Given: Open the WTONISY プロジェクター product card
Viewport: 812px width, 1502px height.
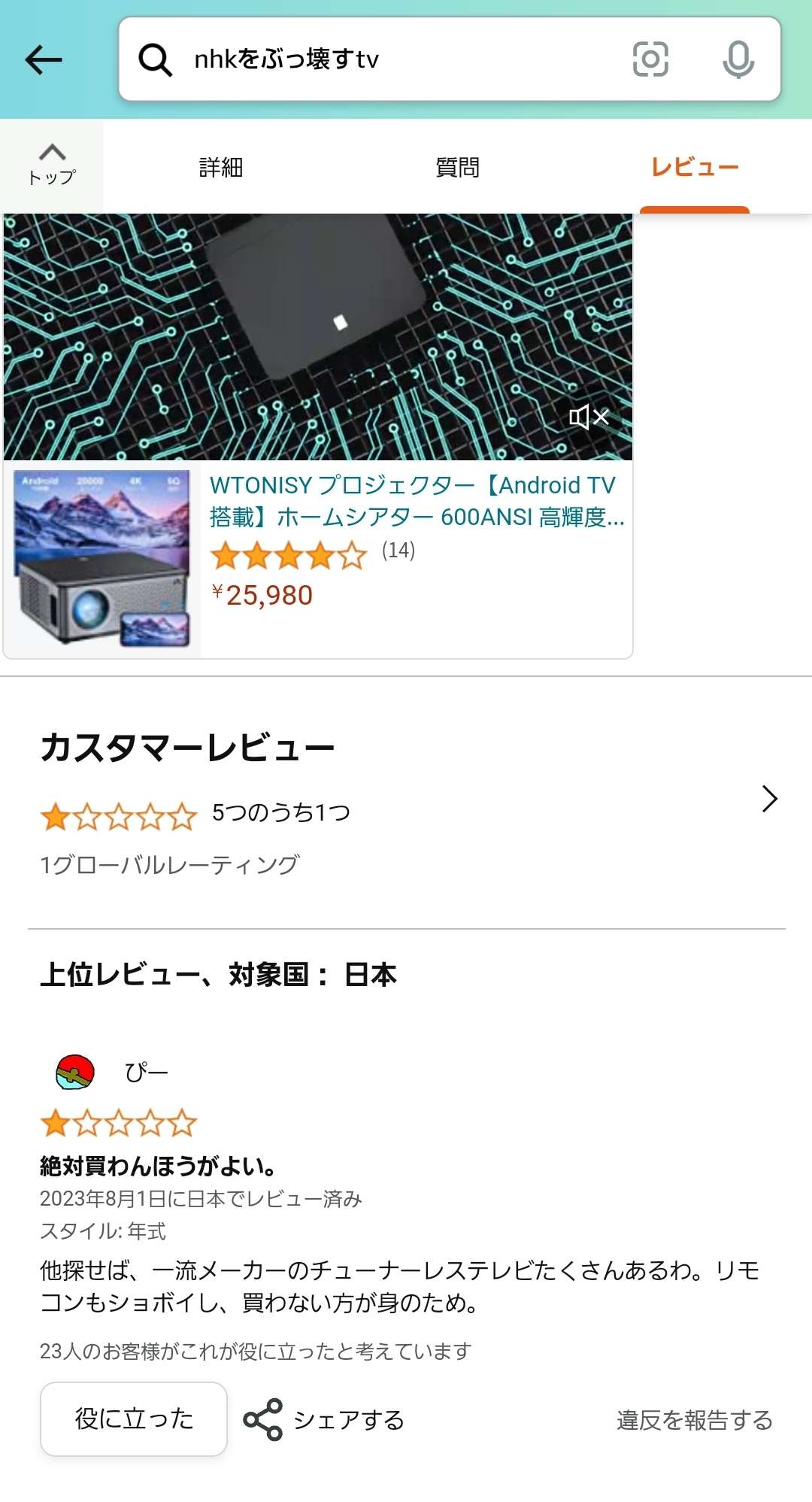Looking at the screenshot, I should pos(416,560).
